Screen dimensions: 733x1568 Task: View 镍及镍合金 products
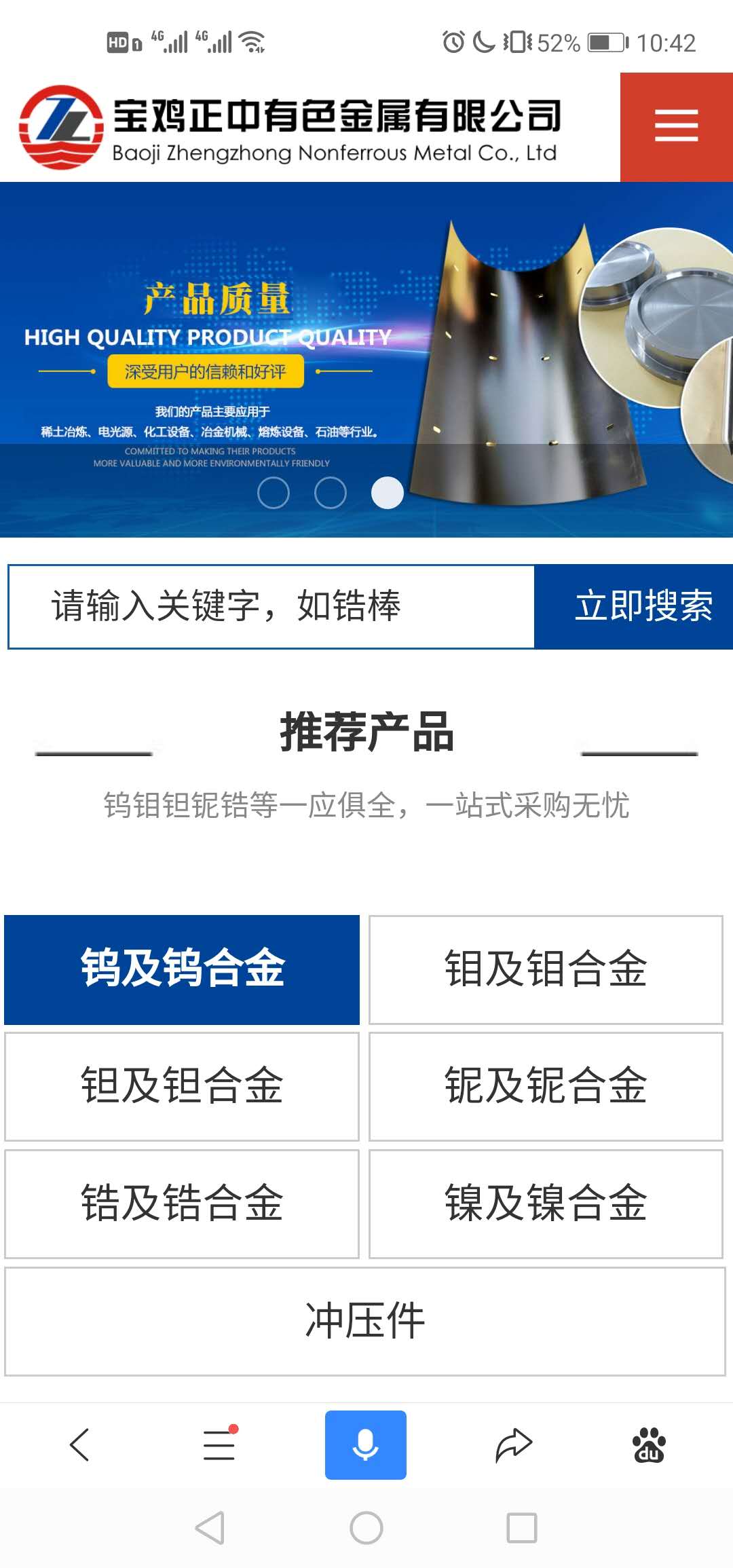546,1203
